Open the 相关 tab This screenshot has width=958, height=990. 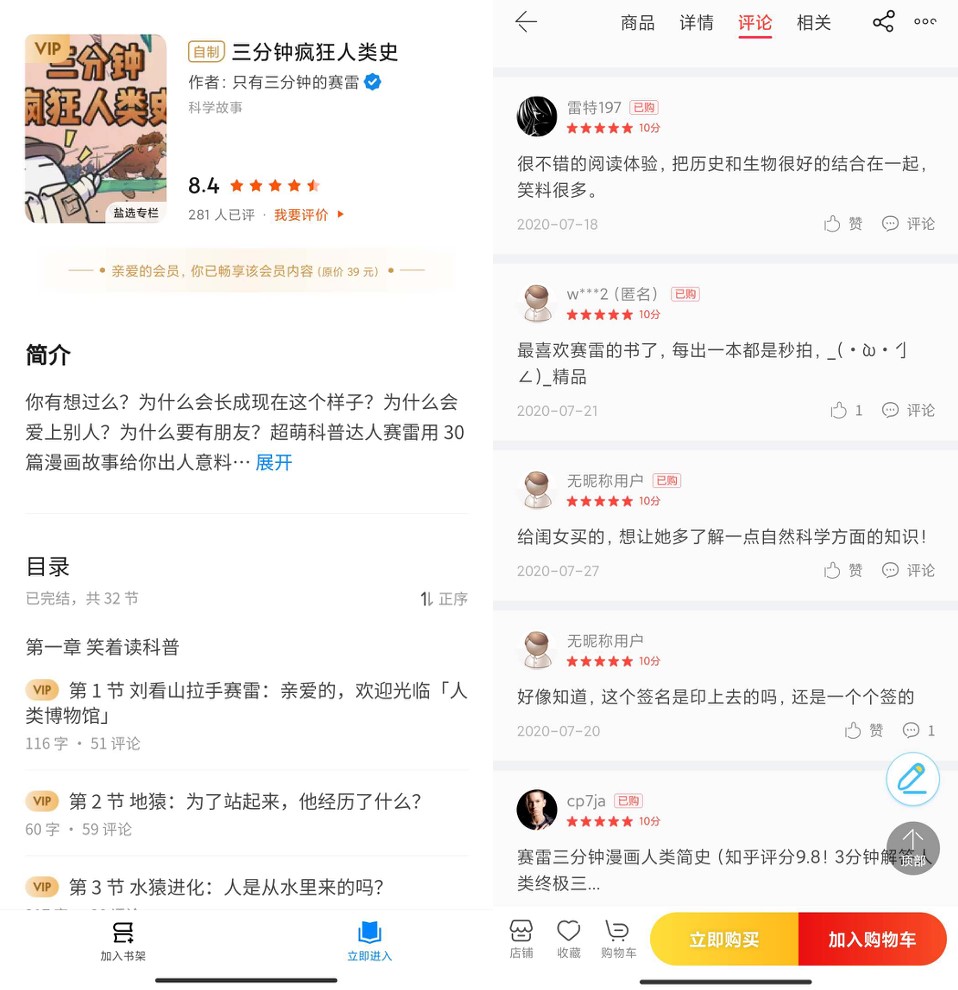[x=814, y=22]
